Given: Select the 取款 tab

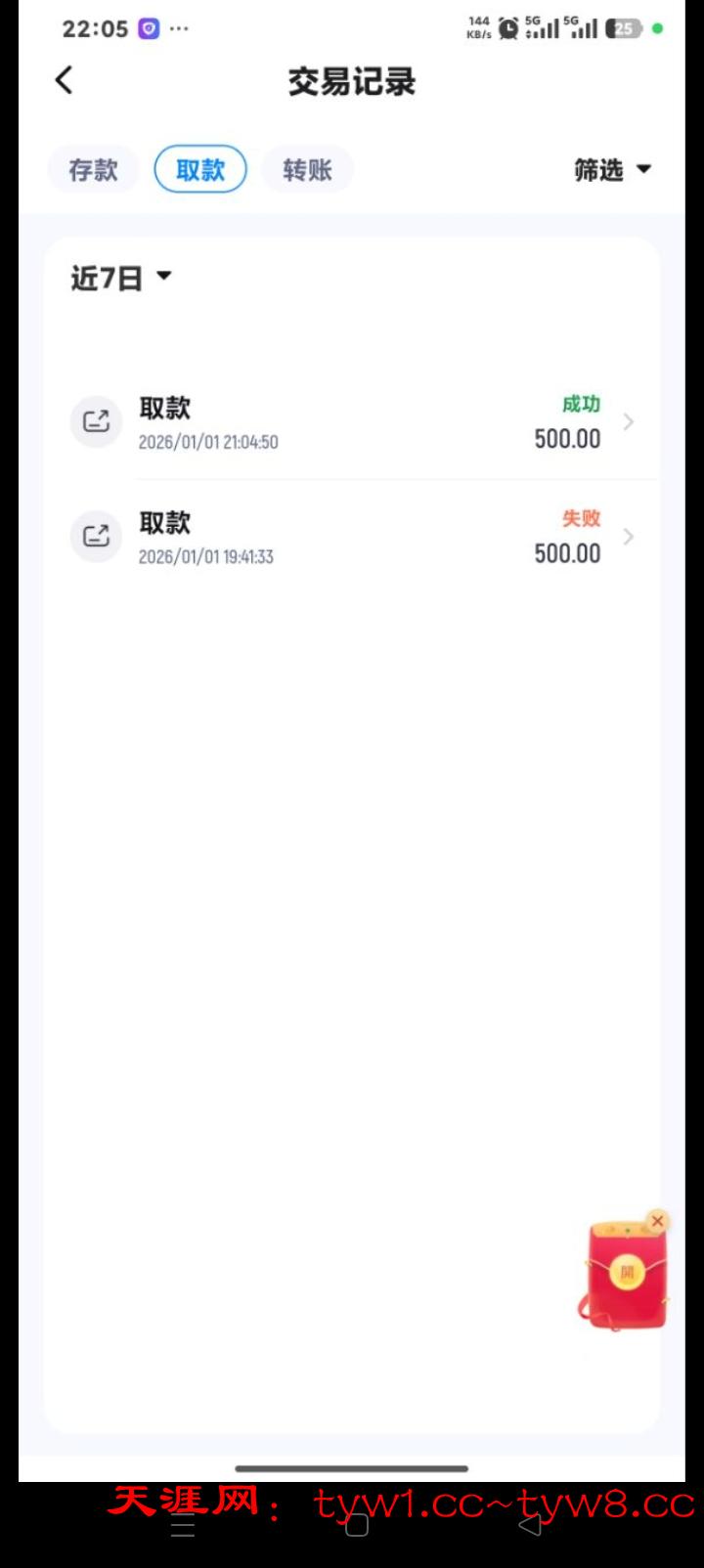Looking at the screenshot, I should [200, 170].
